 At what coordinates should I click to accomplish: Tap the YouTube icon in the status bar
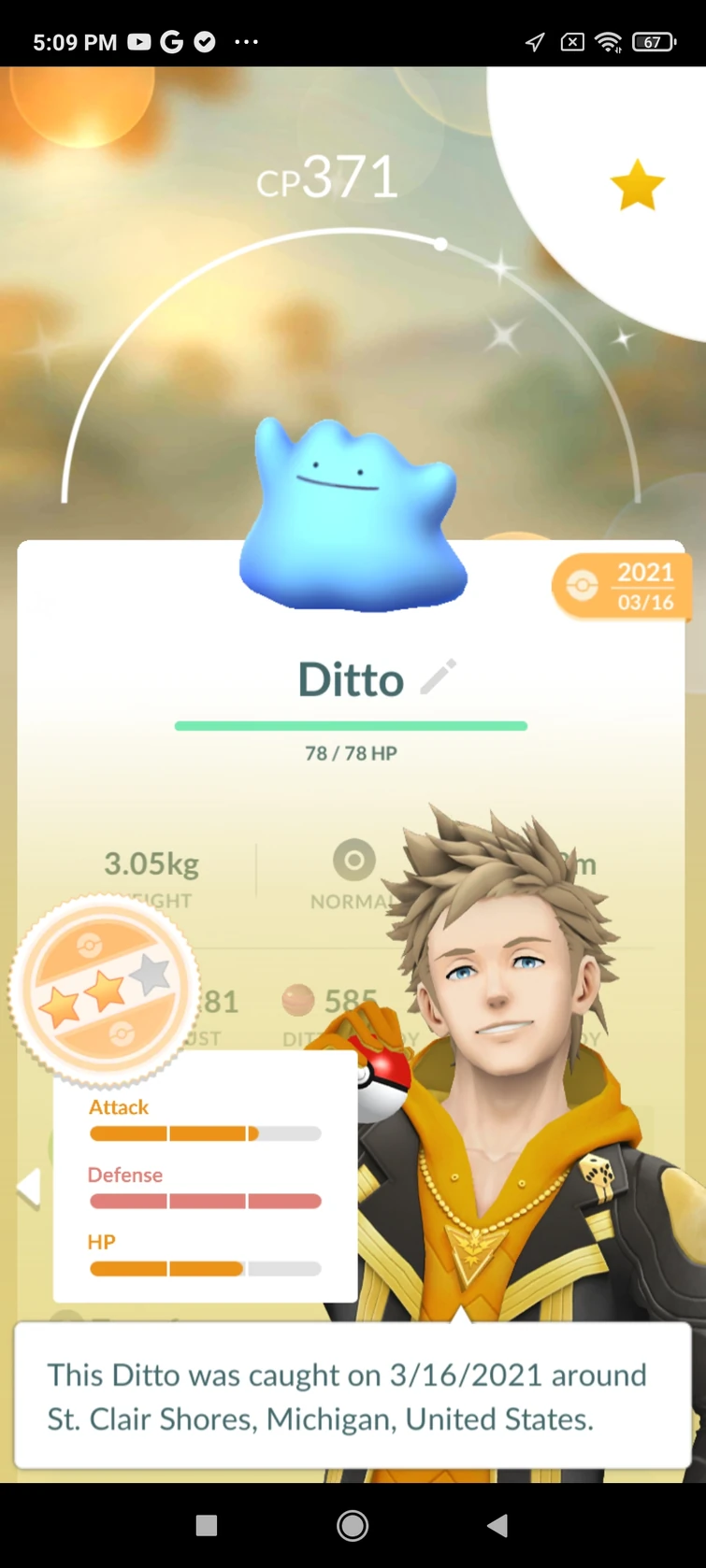click(x=138, y=41)
